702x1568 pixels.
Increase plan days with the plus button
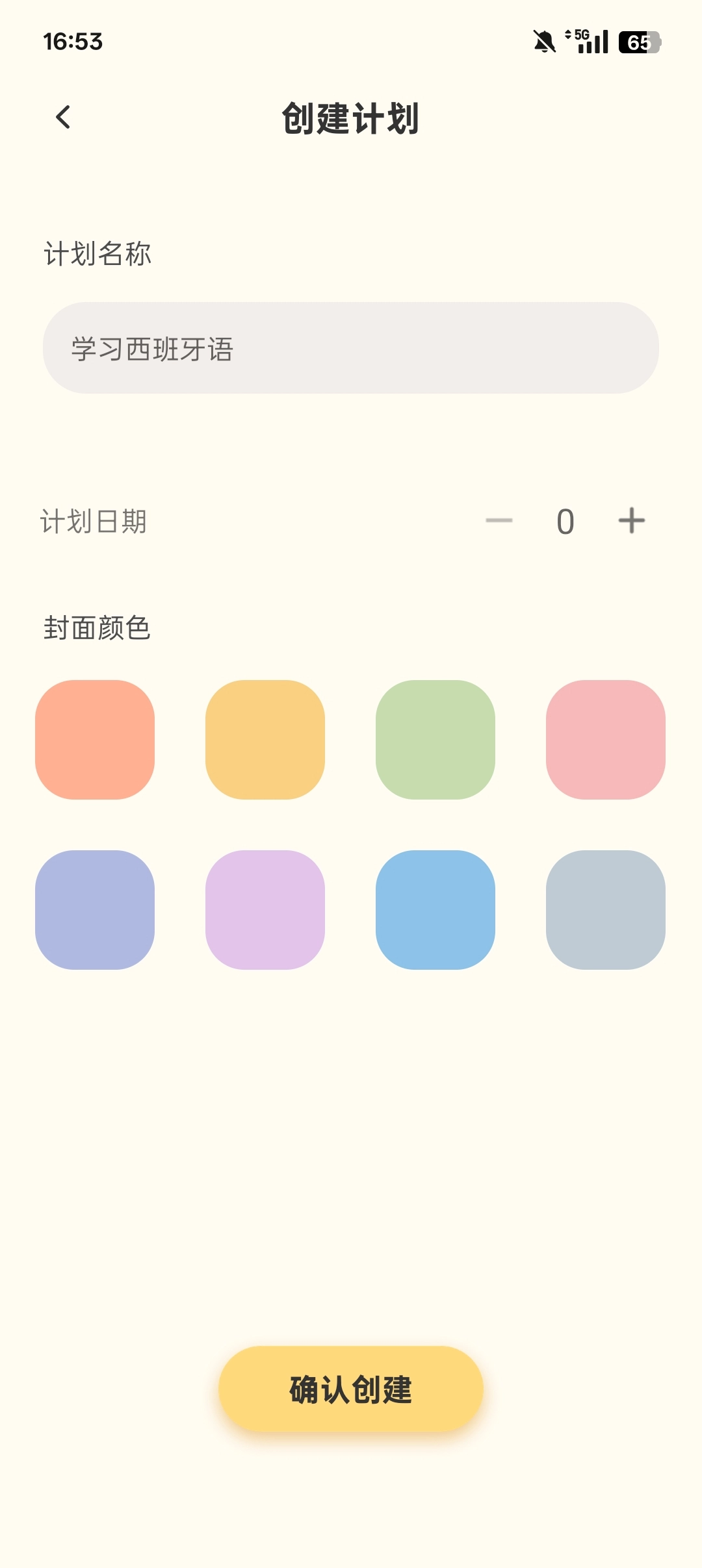pyautogui.click(x=632, y=521)
